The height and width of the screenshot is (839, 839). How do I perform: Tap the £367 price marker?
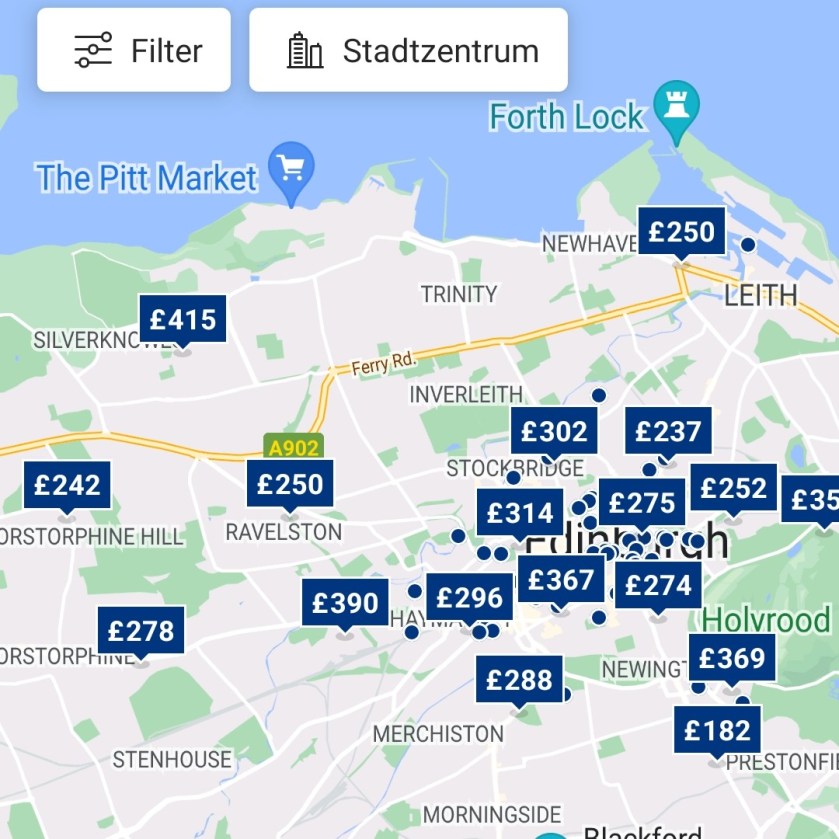561,580
